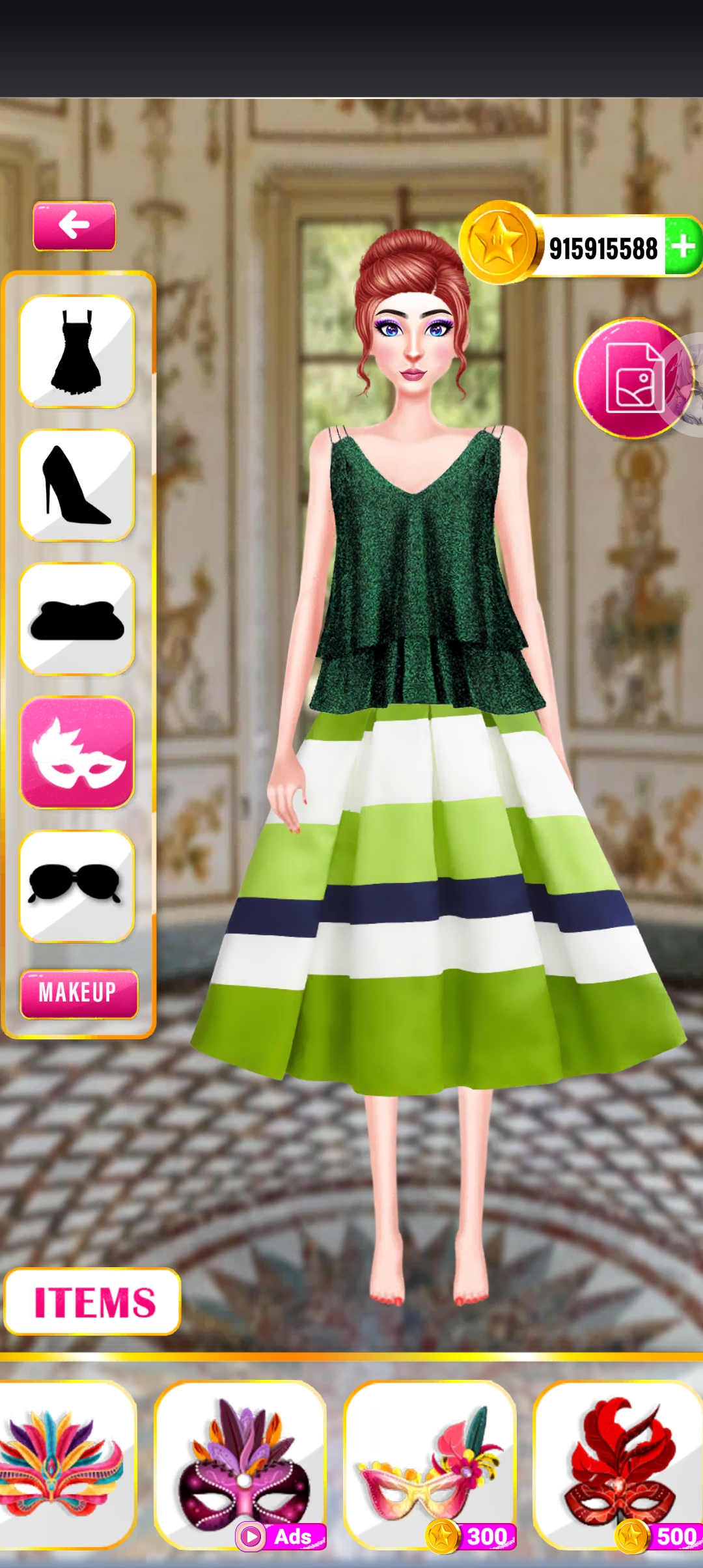The width and height of the screenshot is (703, 1568).
Task: Open the MAKEUP section
Action: (x=79, y=993)
